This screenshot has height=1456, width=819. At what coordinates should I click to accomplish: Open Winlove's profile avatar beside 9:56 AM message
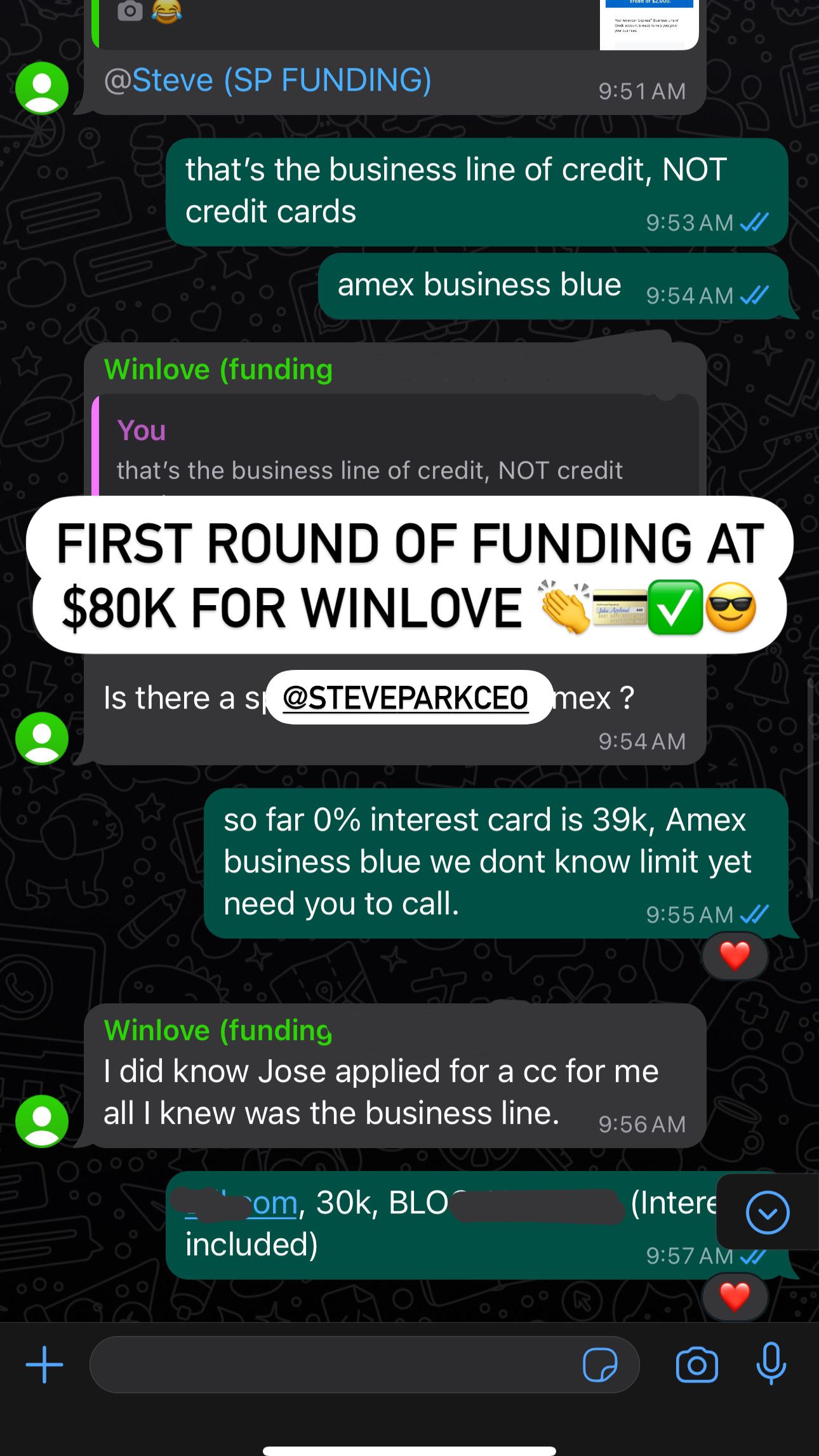click(x=42, y=1121)
